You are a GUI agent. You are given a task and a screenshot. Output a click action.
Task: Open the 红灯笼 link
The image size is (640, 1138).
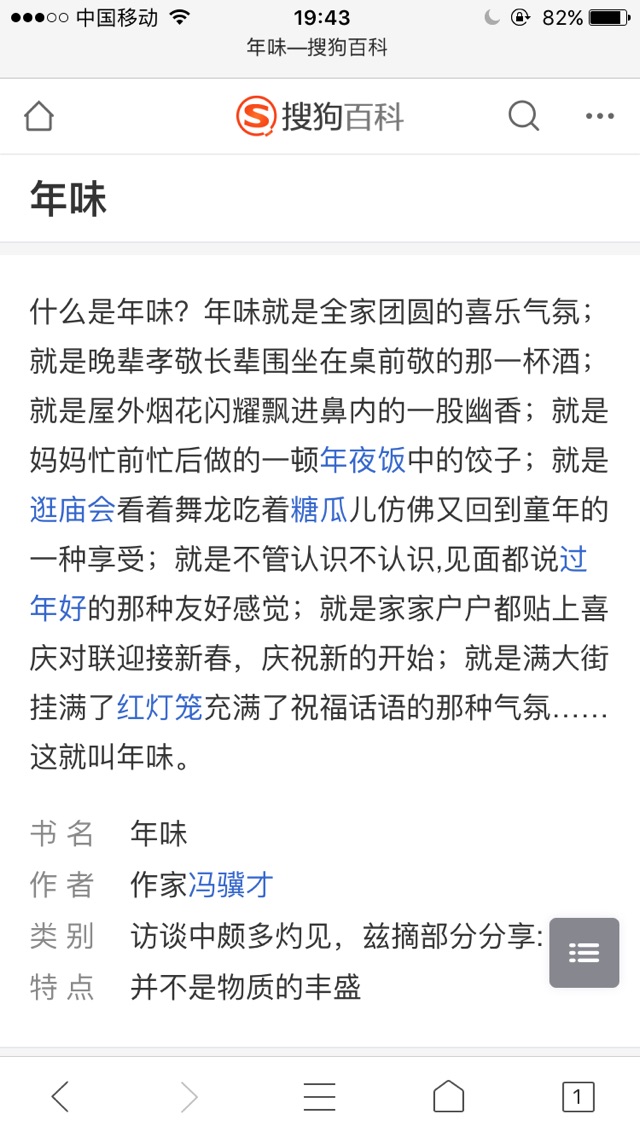[x=160, y=708]
